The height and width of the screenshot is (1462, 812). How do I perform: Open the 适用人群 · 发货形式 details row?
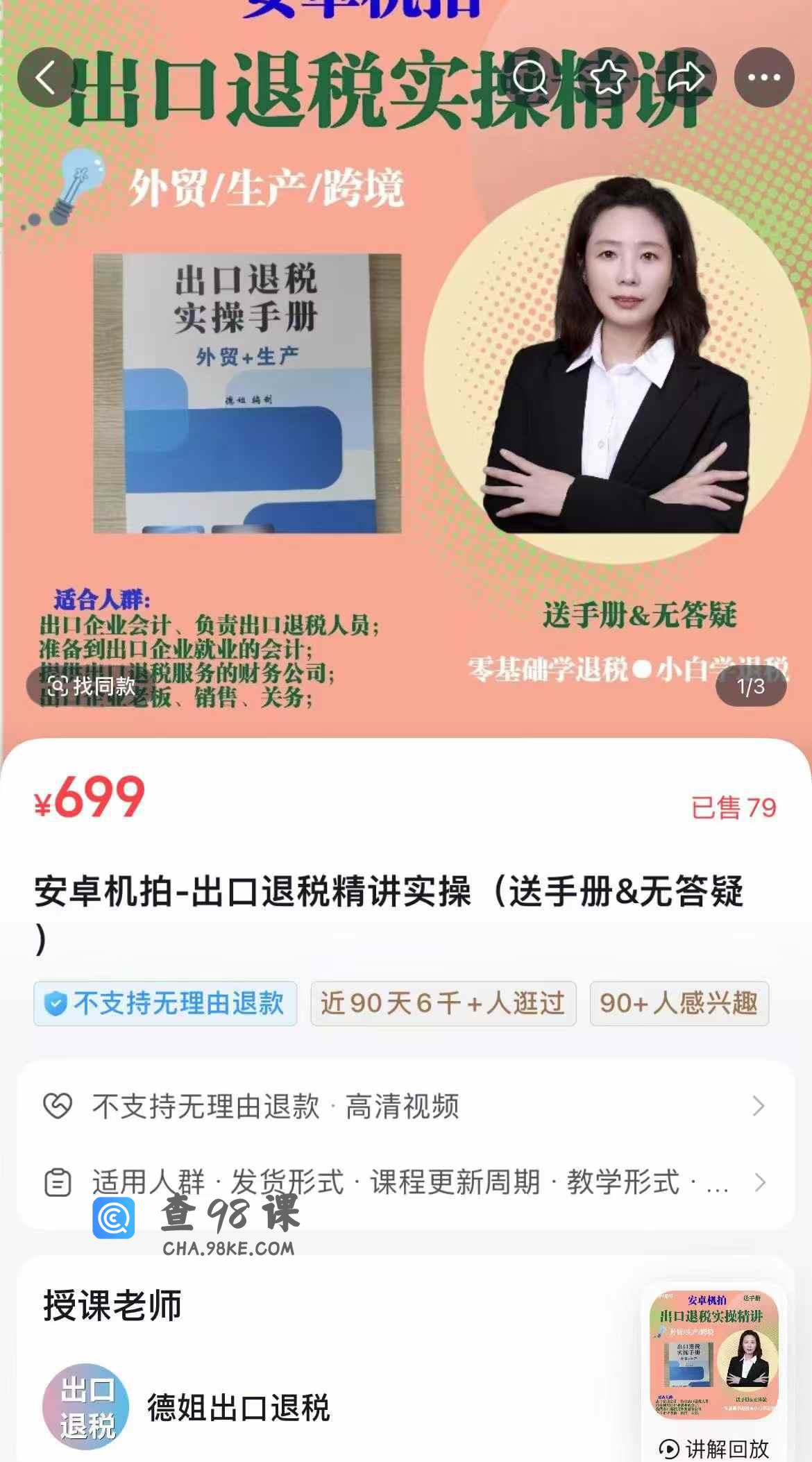(x=405, y=1182)
